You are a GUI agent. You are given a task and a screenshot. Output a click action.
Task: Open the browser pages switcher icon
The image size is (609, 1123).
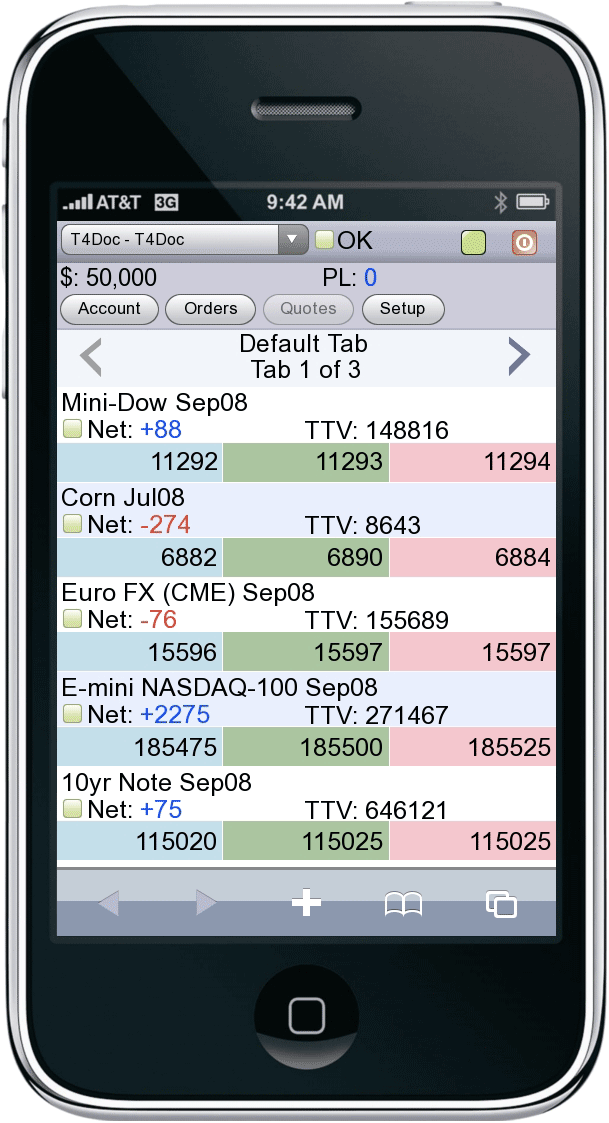tap(501, 904)
